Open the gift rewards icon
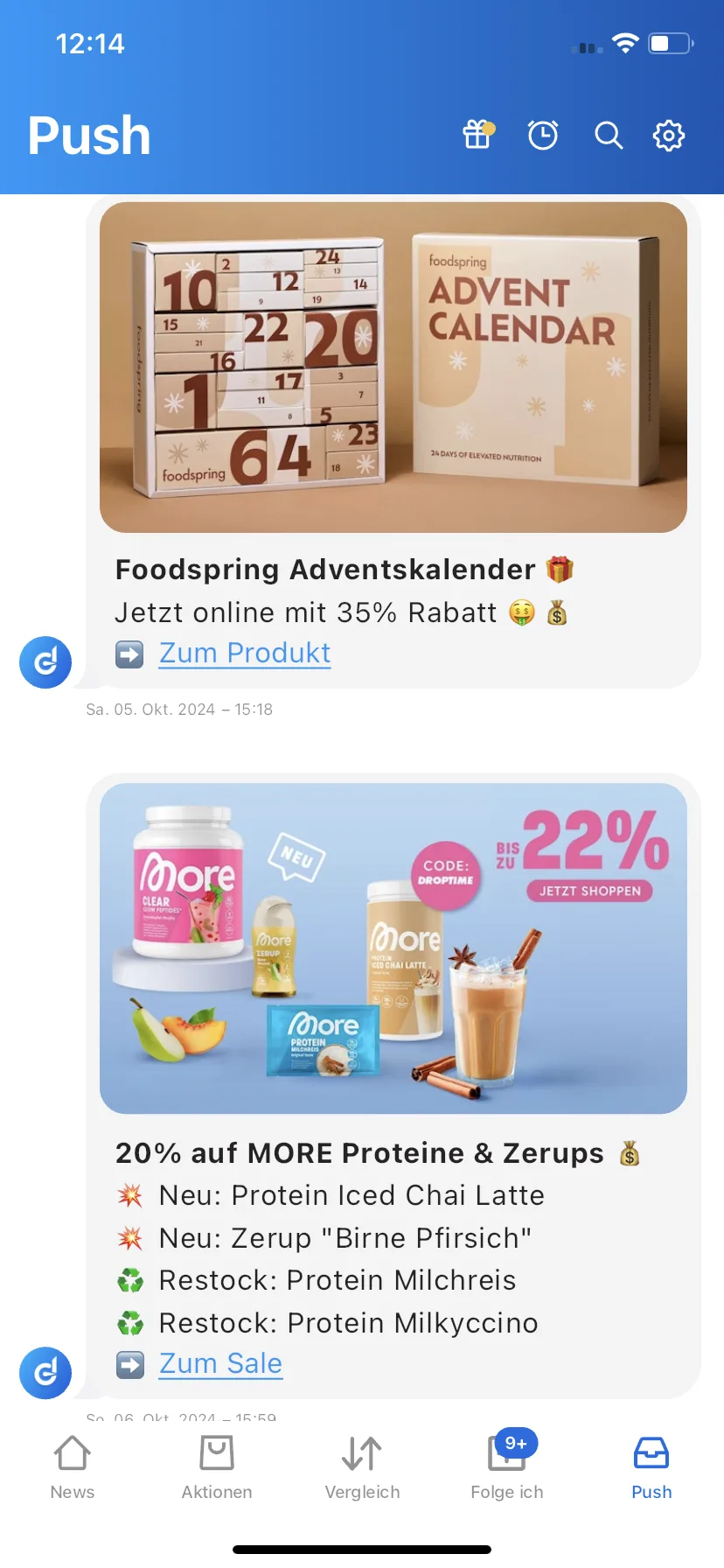Screen dimensions: 724x1568 pos(477,135)
